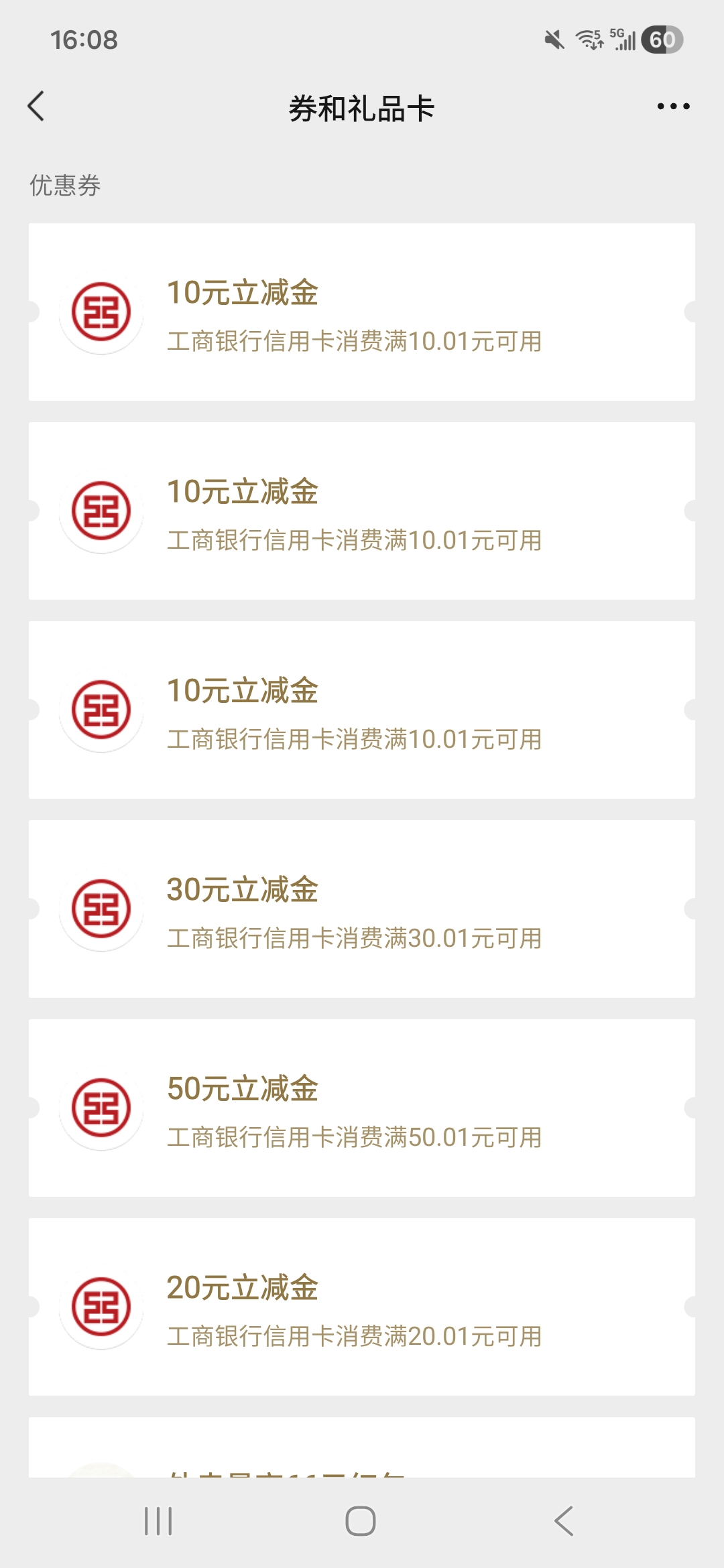Open the three-dot overflow menu
Viewport: 724px width, 1568px height.
(x=673, y=107)
